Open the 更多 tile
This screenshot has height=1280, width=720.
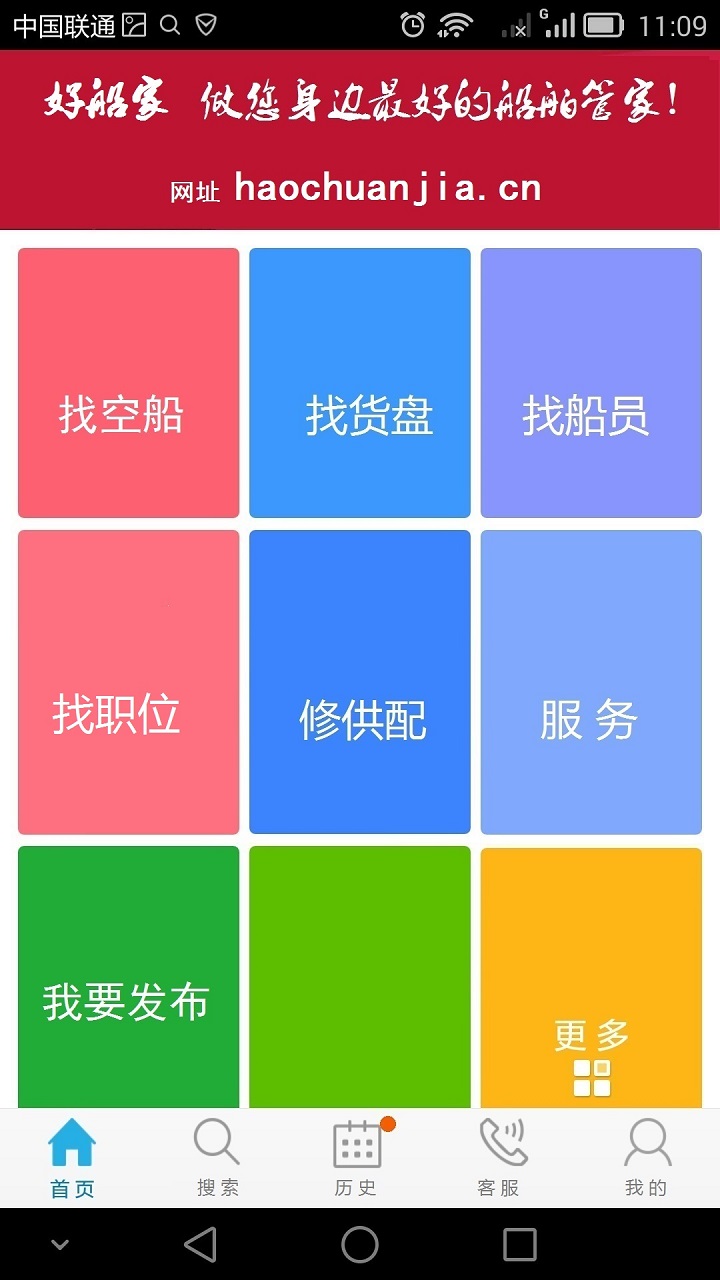pyautogui.click(x=591, y=978)
